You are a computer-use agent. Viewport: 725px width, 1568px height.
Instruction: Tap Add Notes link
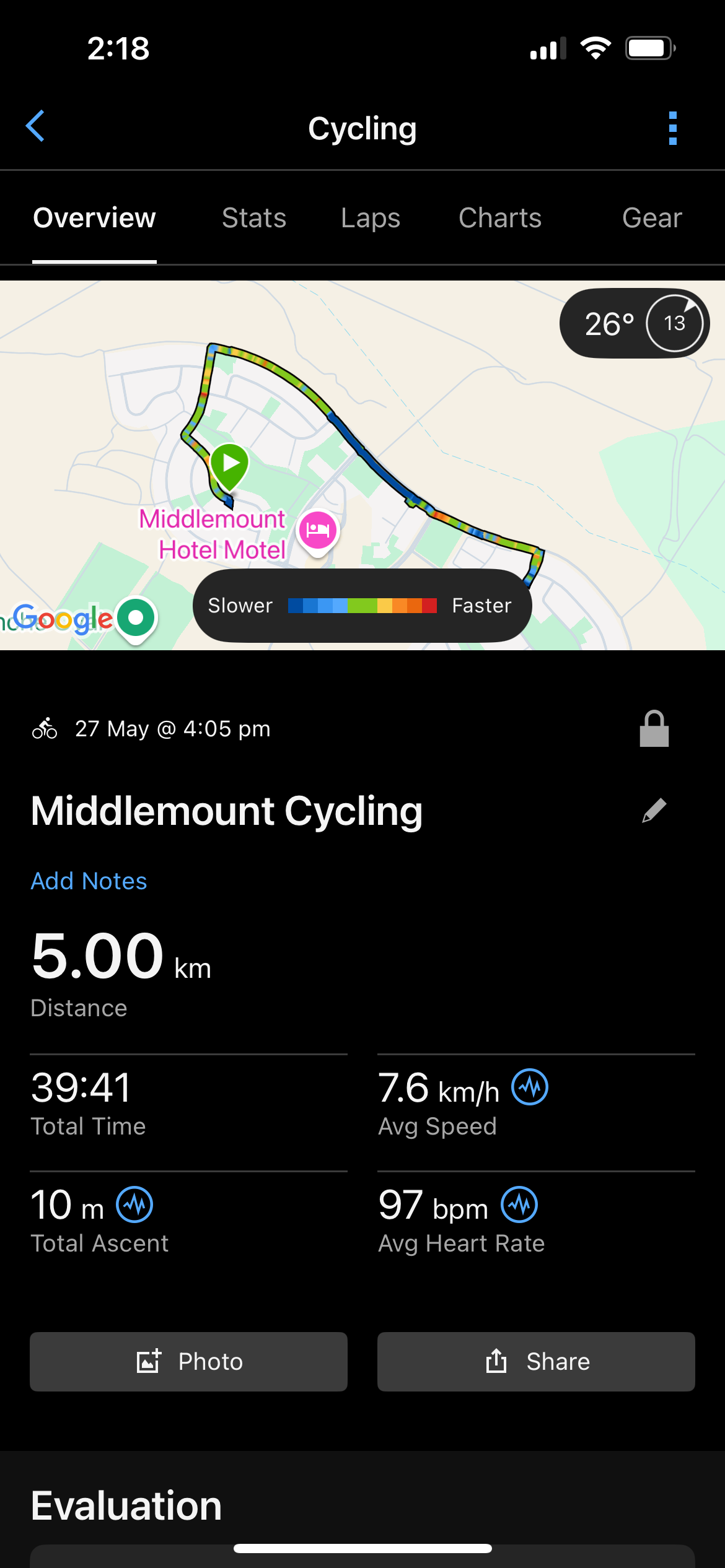89,881
